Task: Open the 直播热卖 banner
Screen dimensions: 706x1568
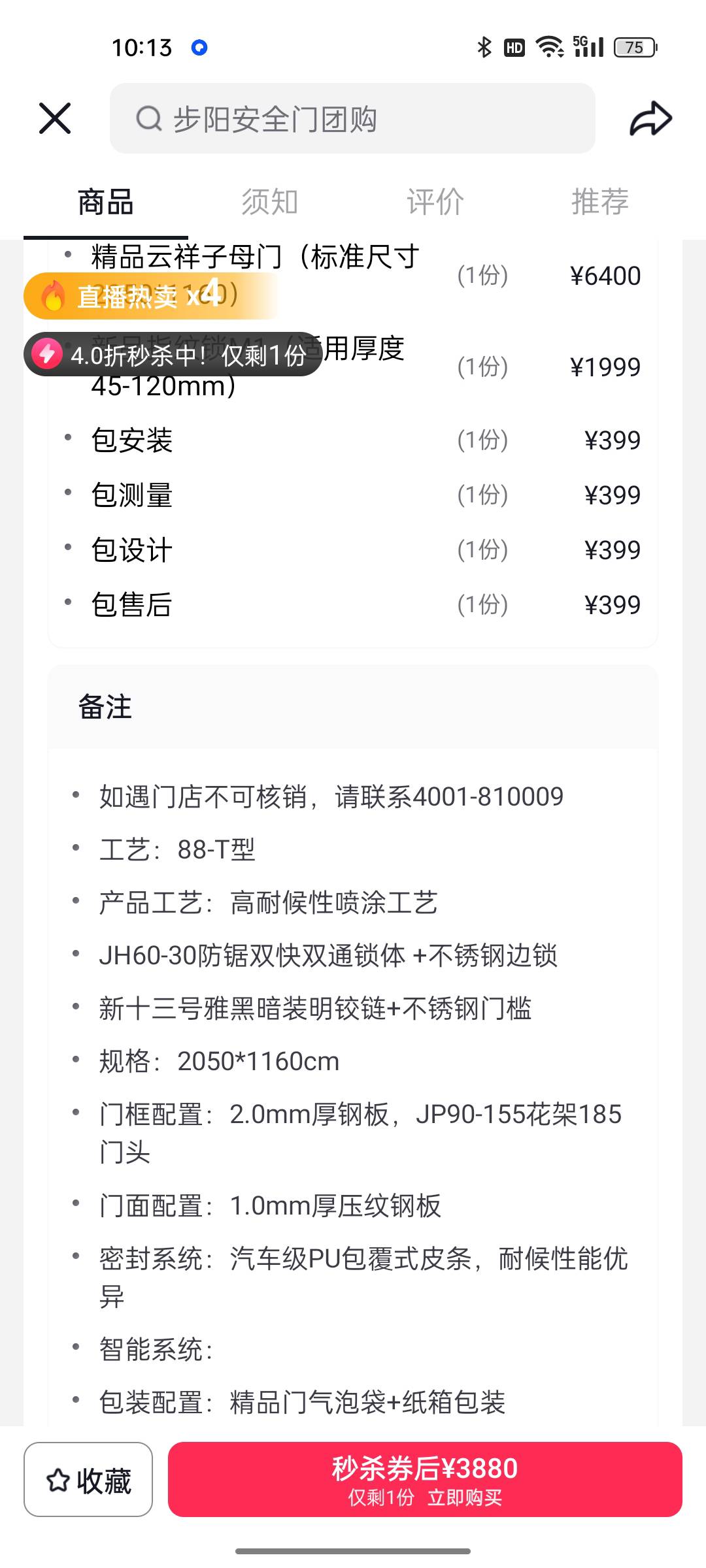Action: tap(150, 296)
